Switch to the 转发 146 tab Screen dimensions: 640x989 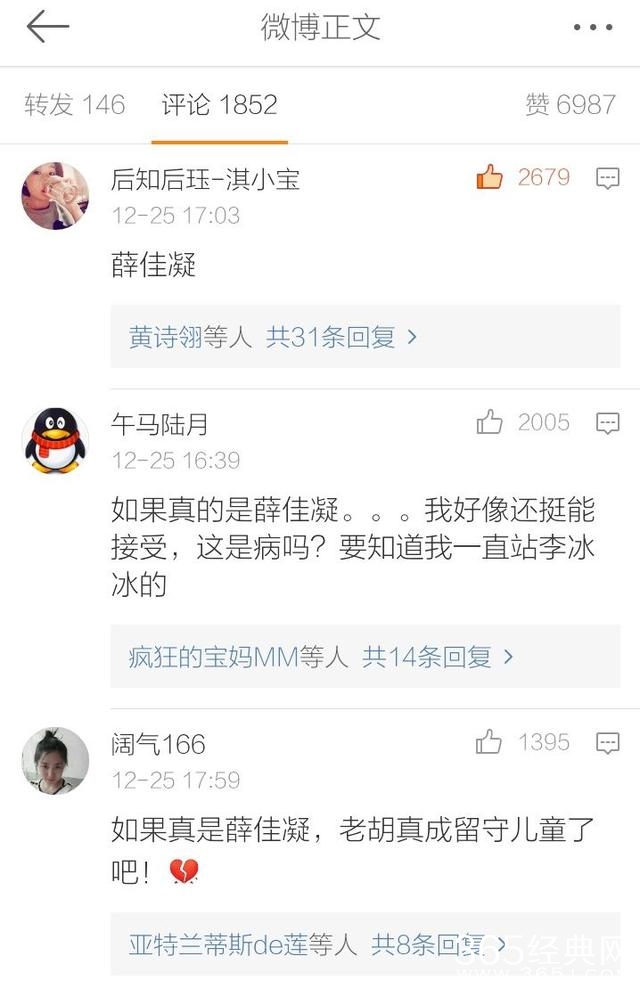(75, 105)
